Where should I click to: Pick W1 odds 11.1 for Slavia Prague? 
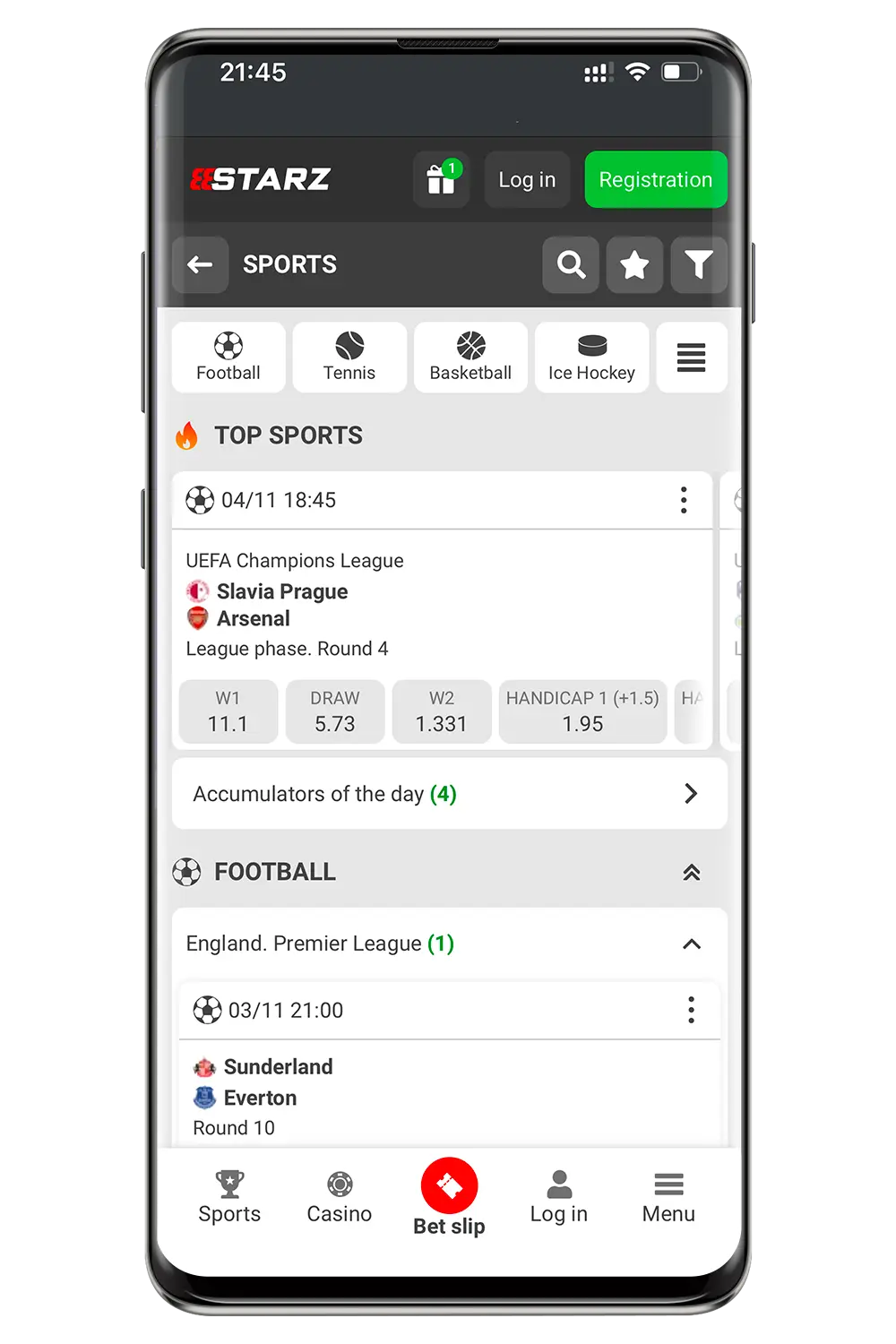(228, 712)
